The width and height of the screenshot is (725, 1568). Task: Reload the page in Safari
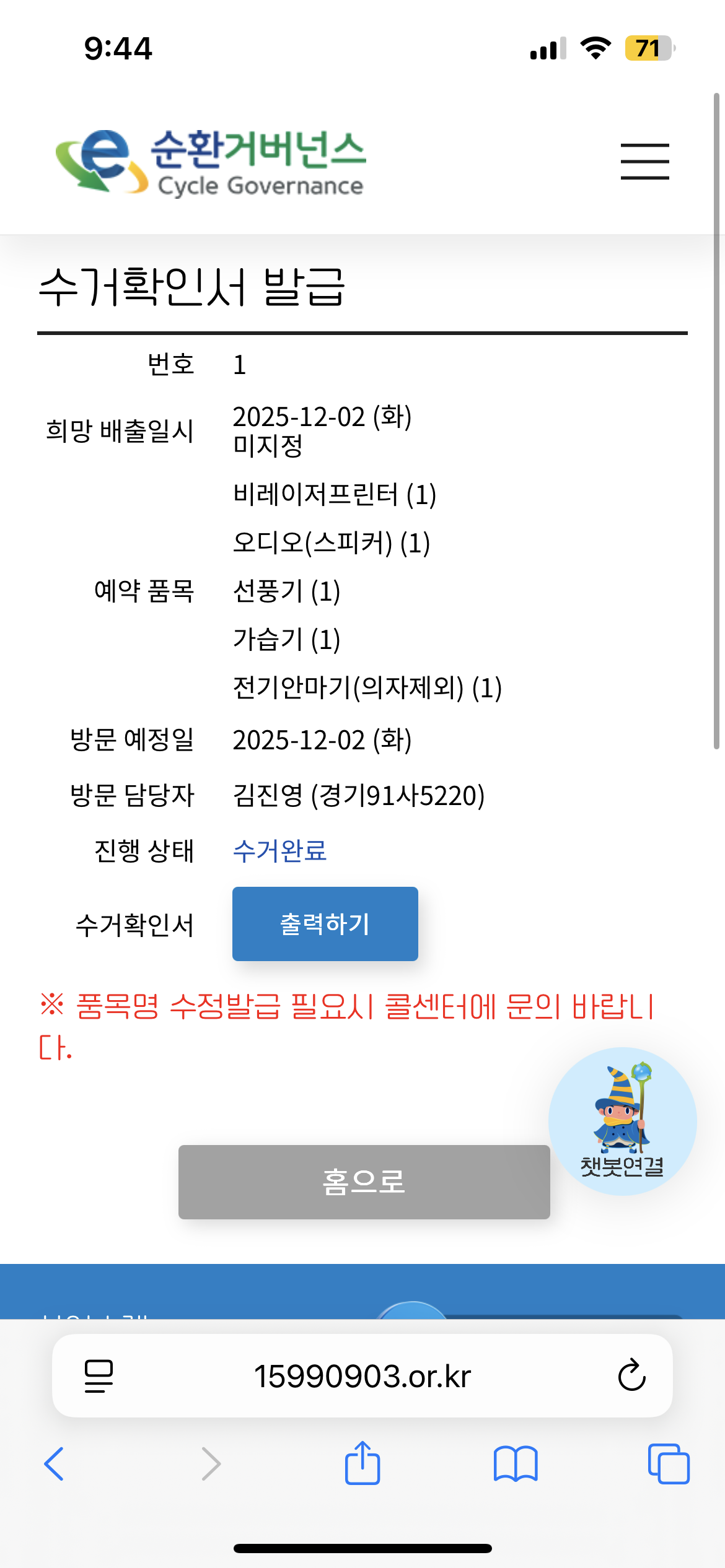point(631,1375)
